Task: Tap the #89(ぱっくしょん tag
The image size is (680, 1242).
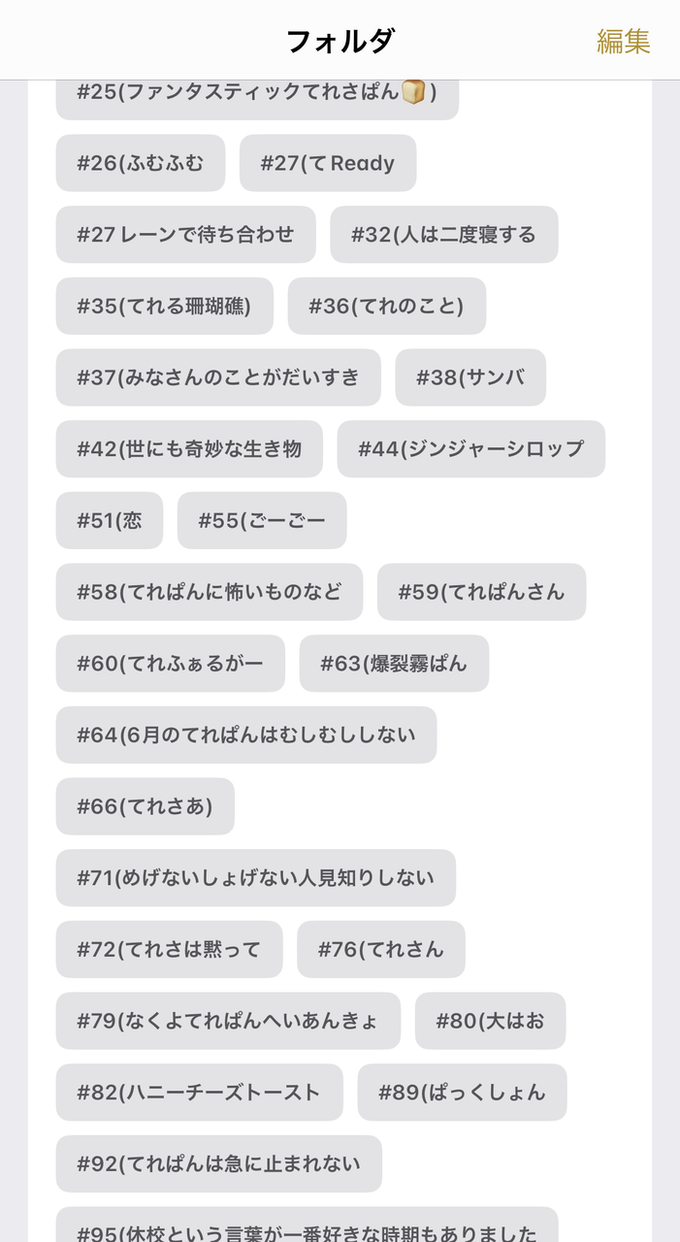Action: pyautogui.click(x=462, y=1092)
